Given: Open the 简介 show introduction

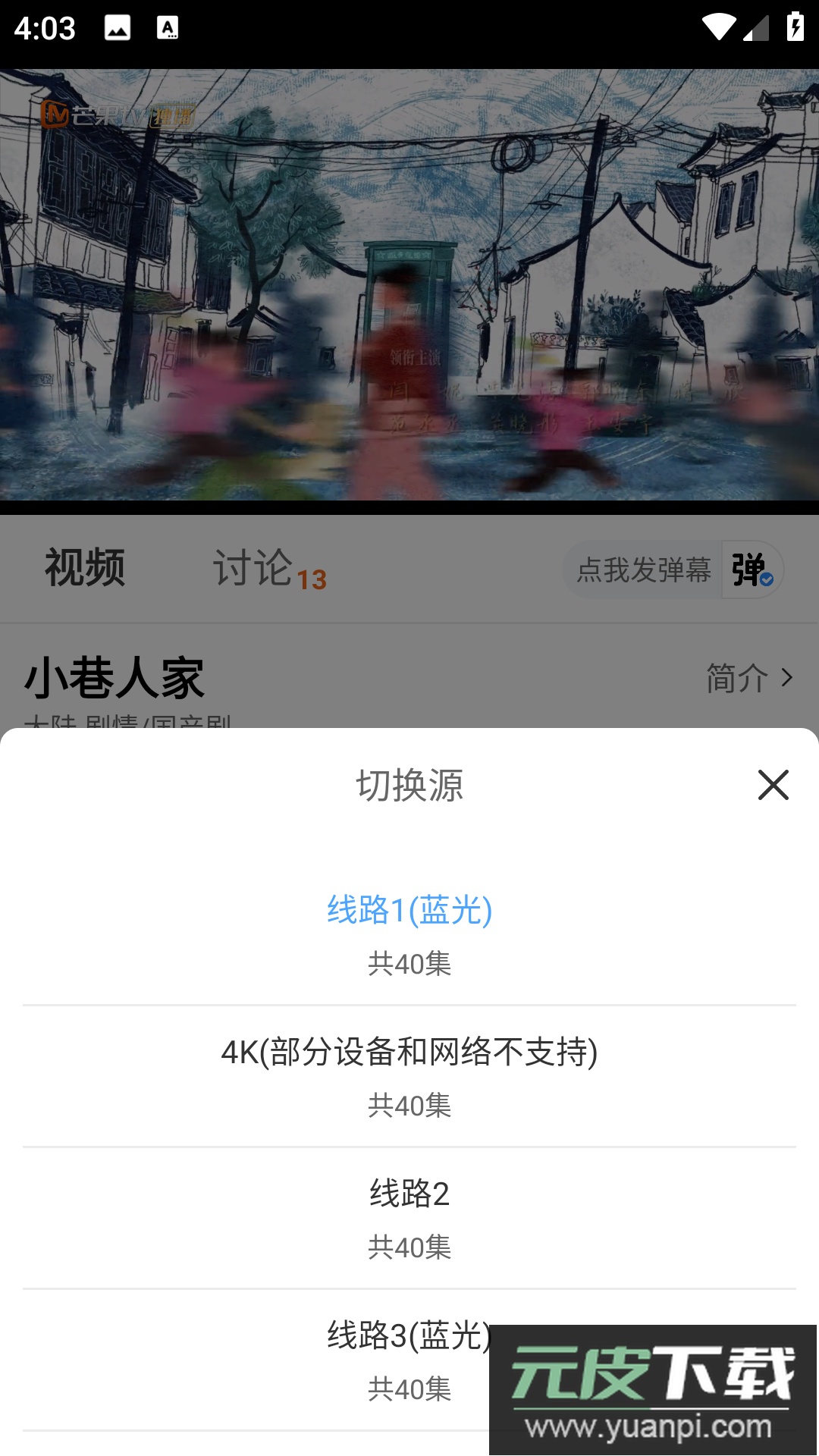Looking at the screenshot, I should (x=748, y=678).
